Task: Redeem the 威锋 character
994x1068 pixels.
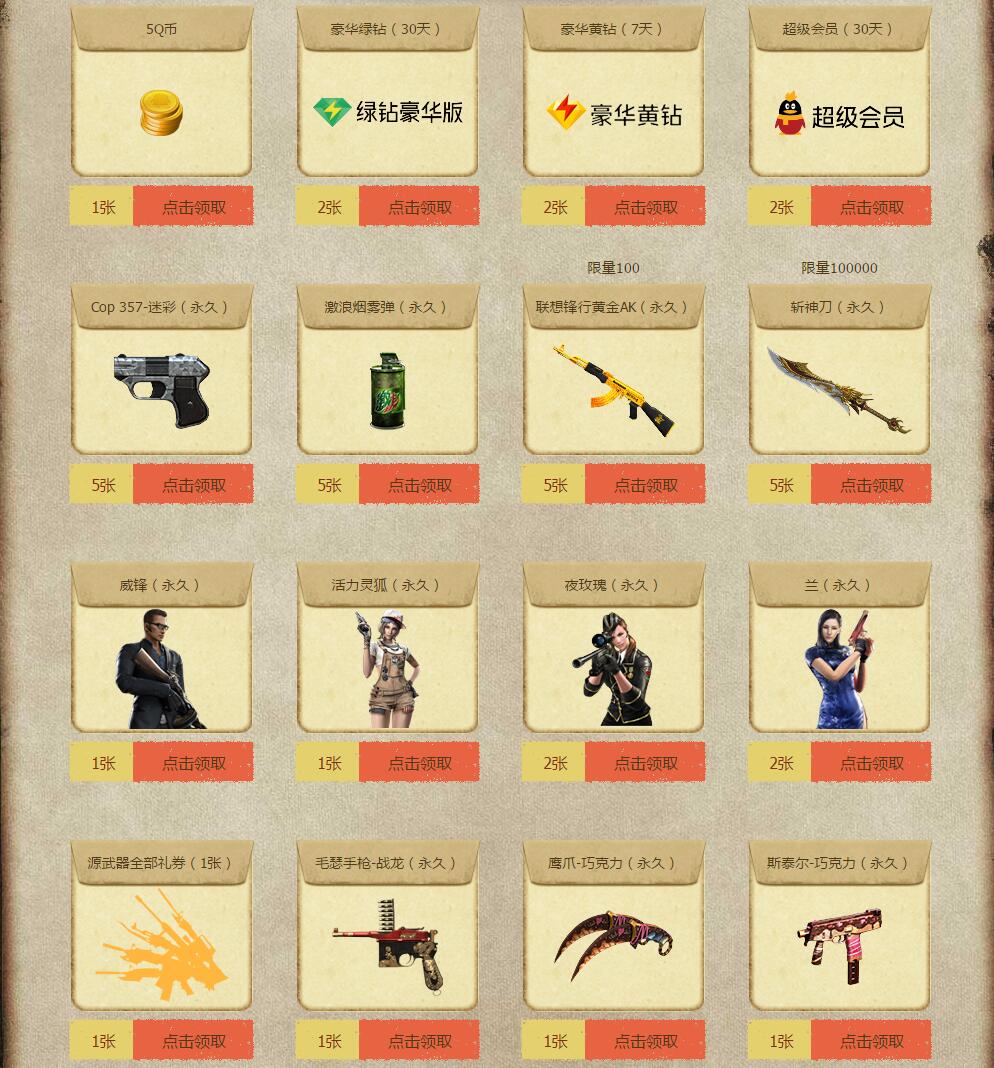Action: 193,763
